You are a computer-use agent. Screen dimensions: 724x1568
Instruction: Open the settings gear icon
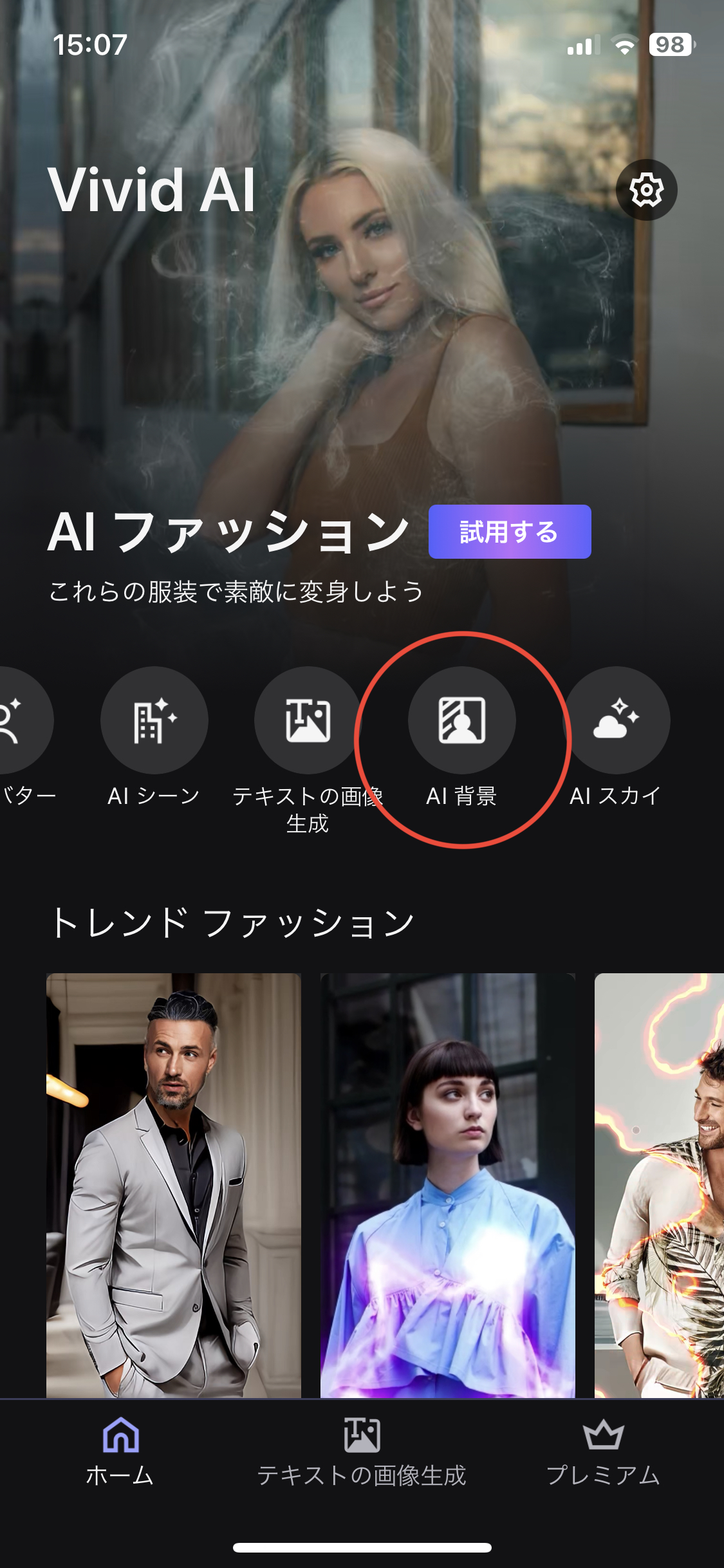(646, 190)
